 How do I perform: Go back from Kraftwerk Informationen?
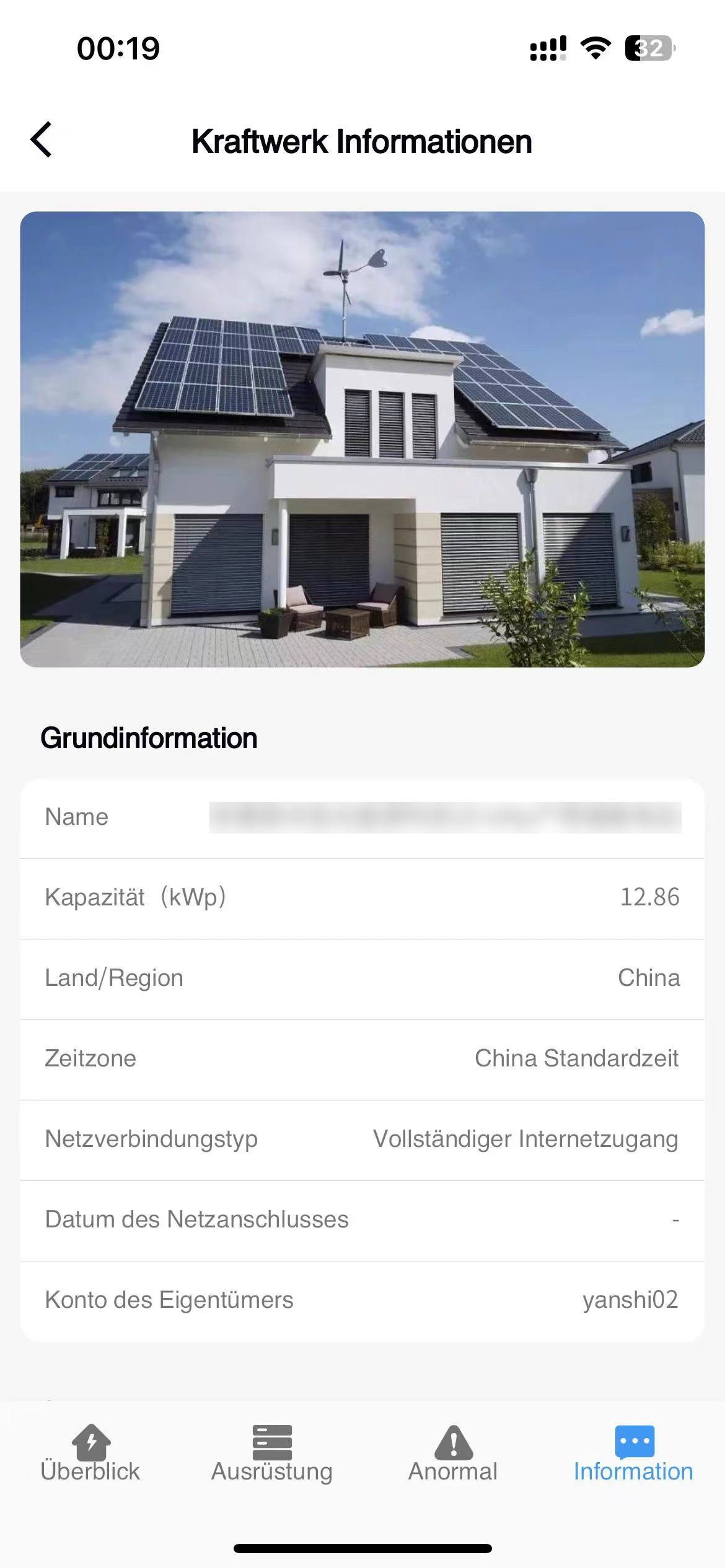(x=42, y=140)
